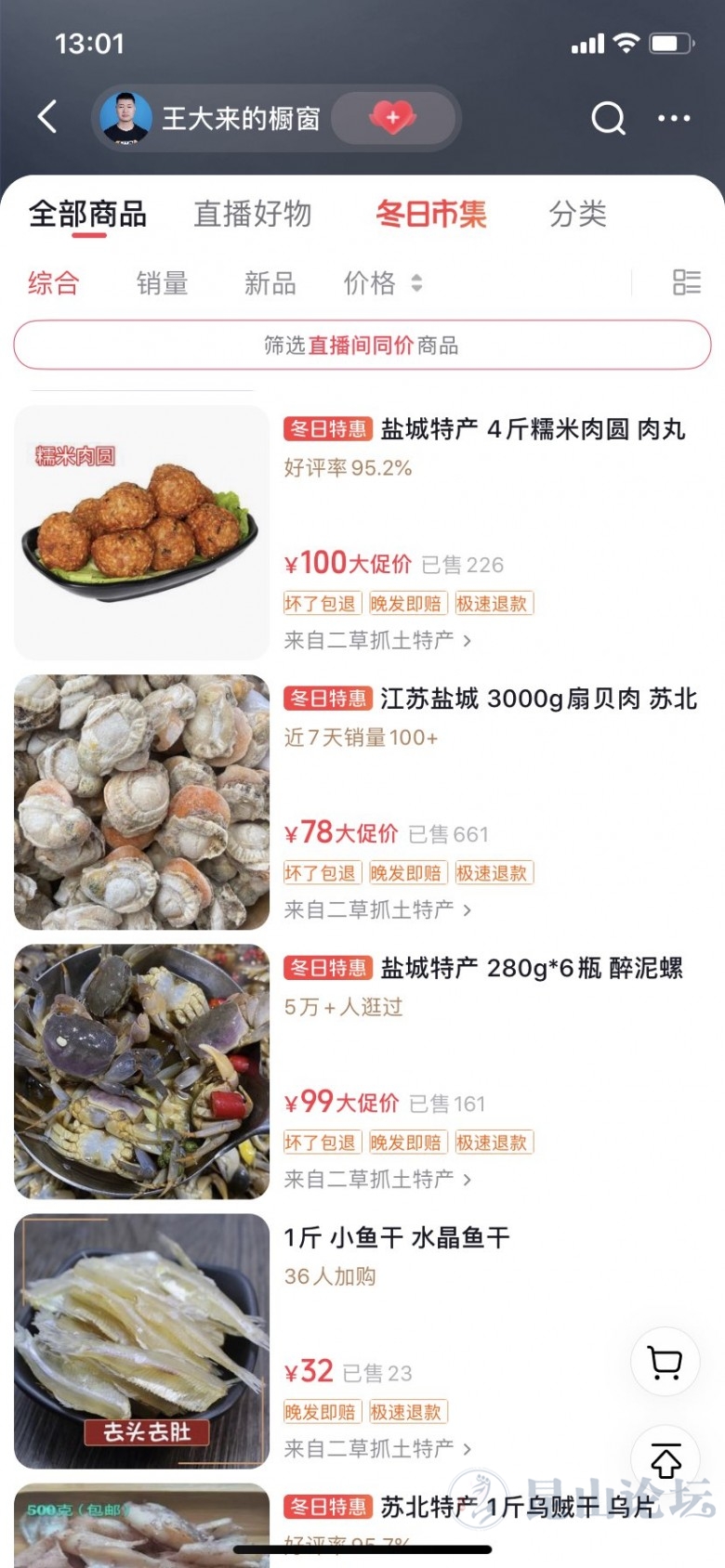725x1568 pixels.
Task: Open the shopping cart
Action: click(x=666, y=1363)
